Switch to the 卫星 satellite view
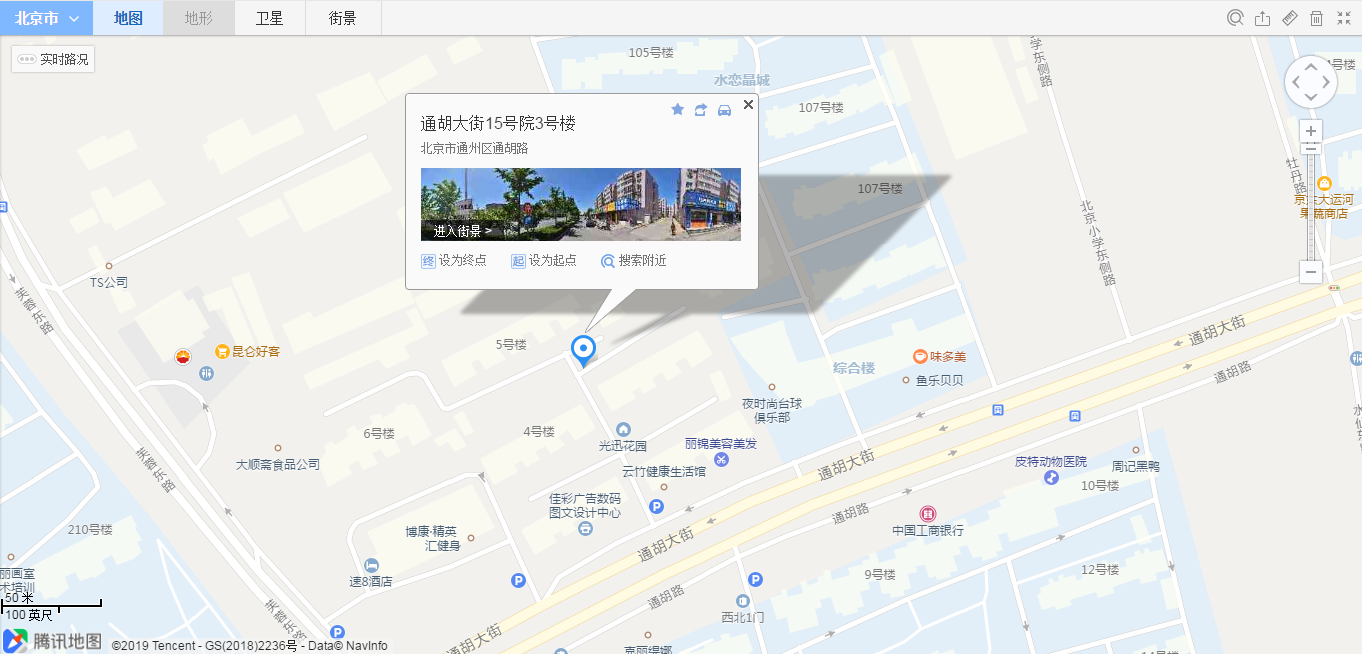This screenshot has height=654, width=1362. point(269,18)
